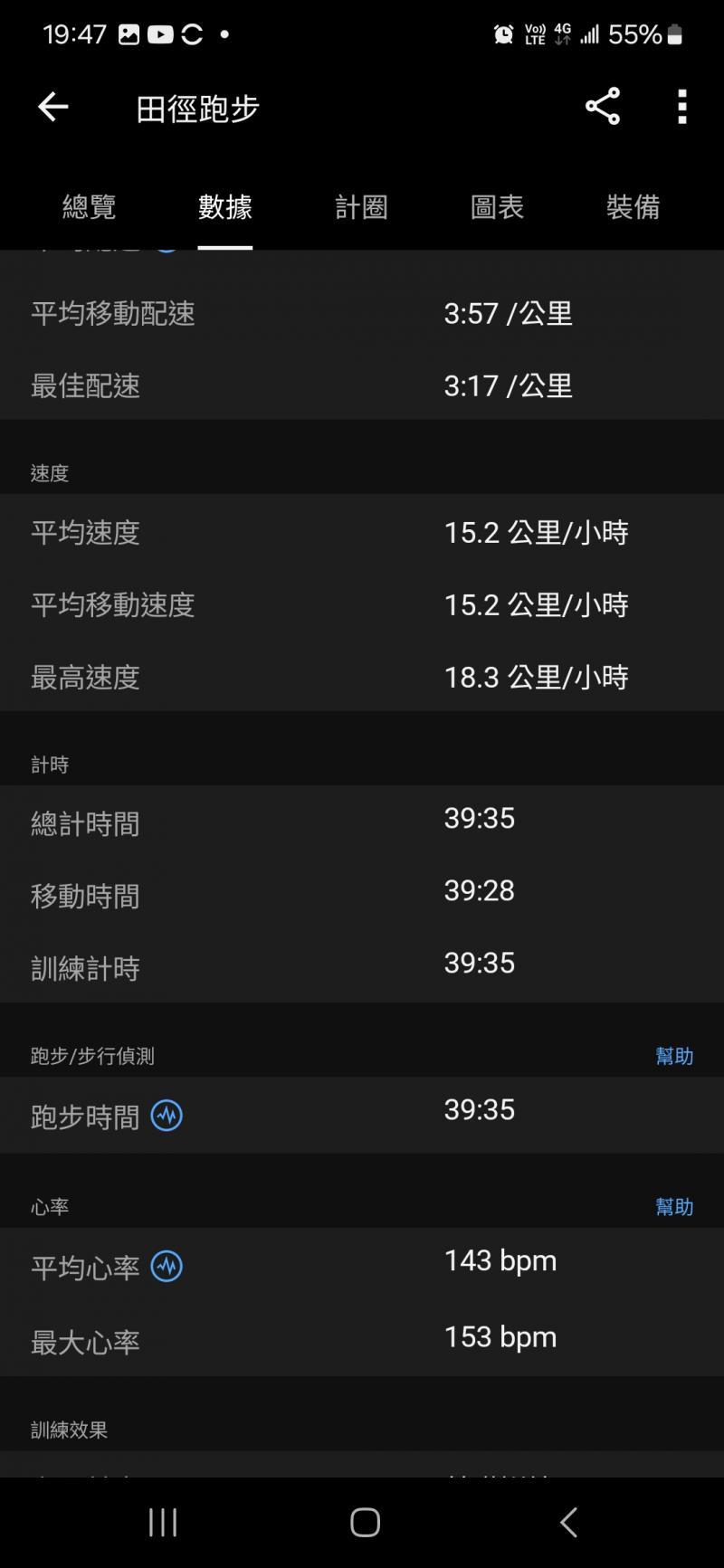Open the 圖表 tab
Viewport: 724px width, 1568px height.
[497, 207]
